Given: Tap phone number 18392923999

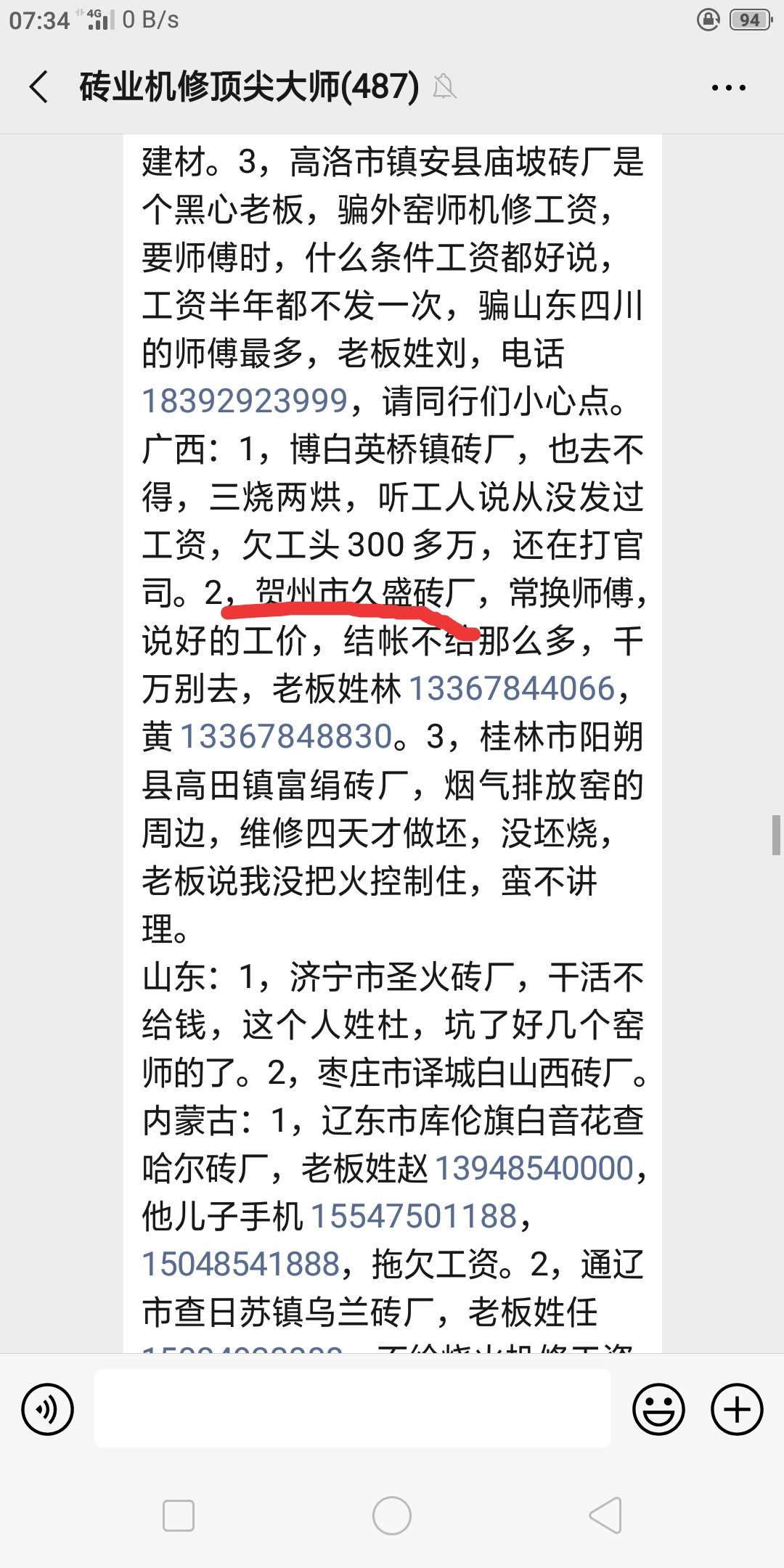Looking at the screenshot, I should coord(245,401).
